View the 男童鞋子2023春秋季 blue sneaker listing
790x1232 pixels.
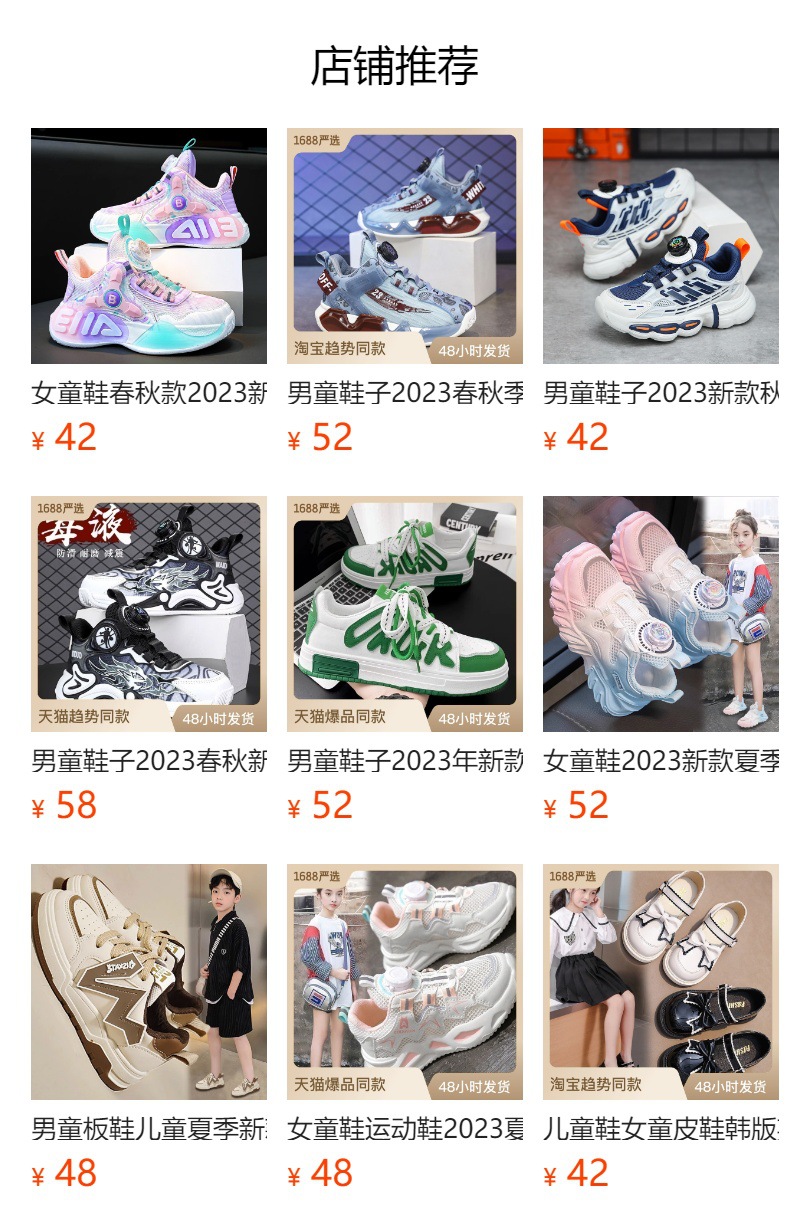tap(405, 292)
